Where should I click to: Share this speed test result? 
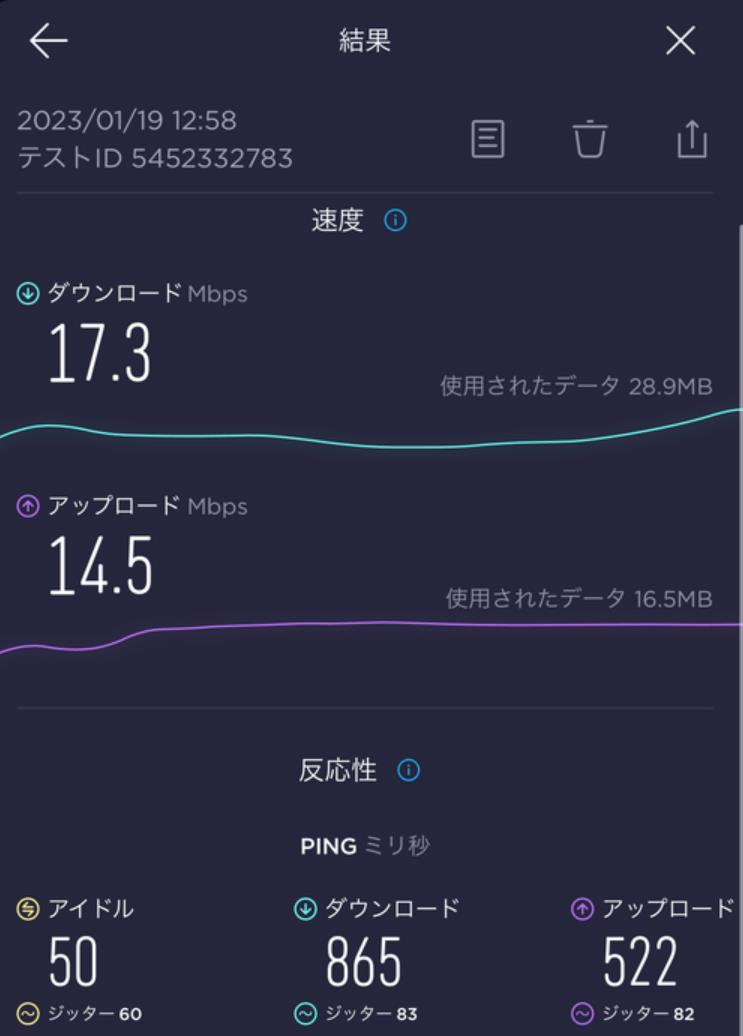692,139
